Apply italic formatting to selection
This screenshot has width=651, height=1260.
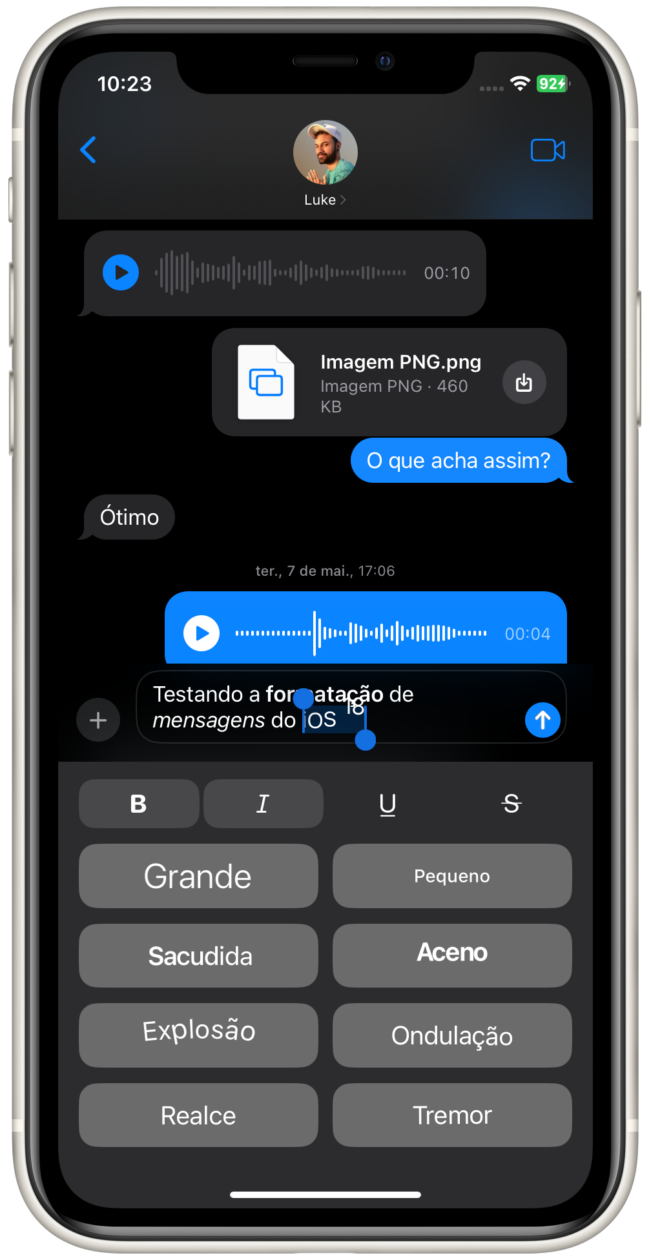(263, 804)
